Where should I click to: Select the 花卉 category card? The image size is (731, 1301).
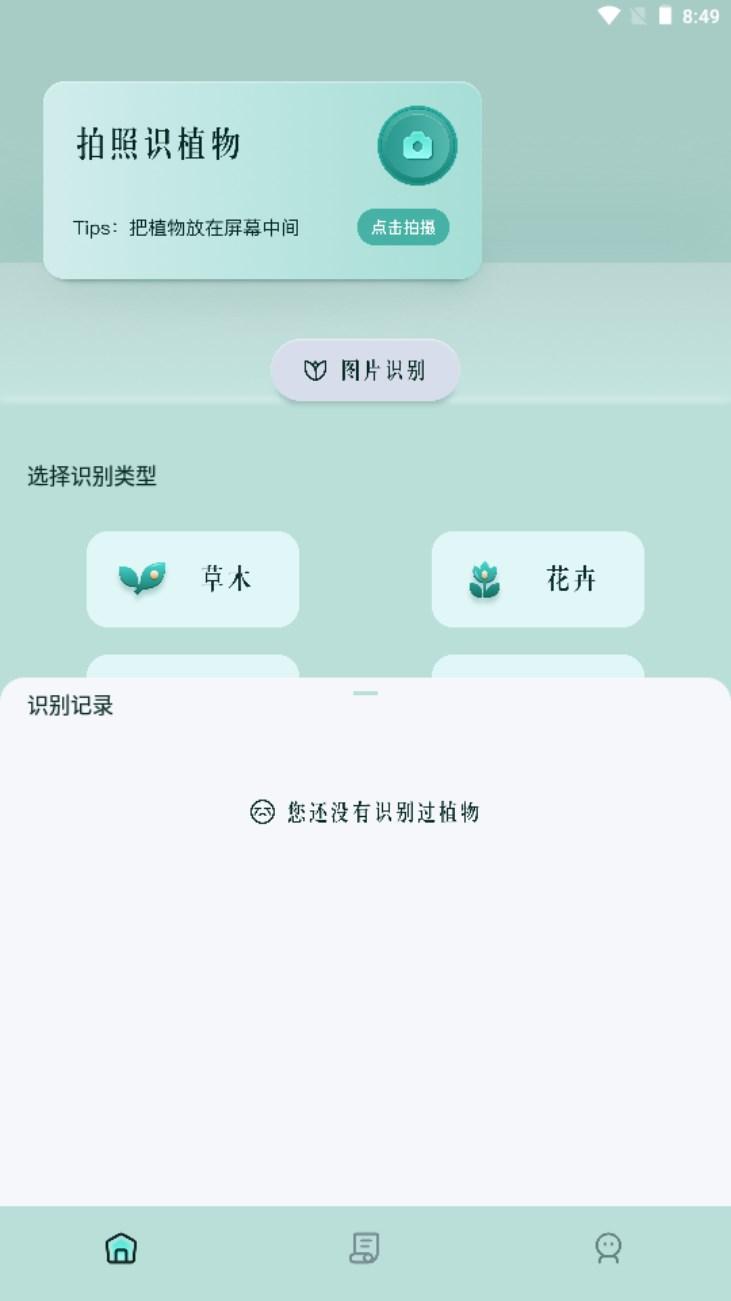click(537, 579)
